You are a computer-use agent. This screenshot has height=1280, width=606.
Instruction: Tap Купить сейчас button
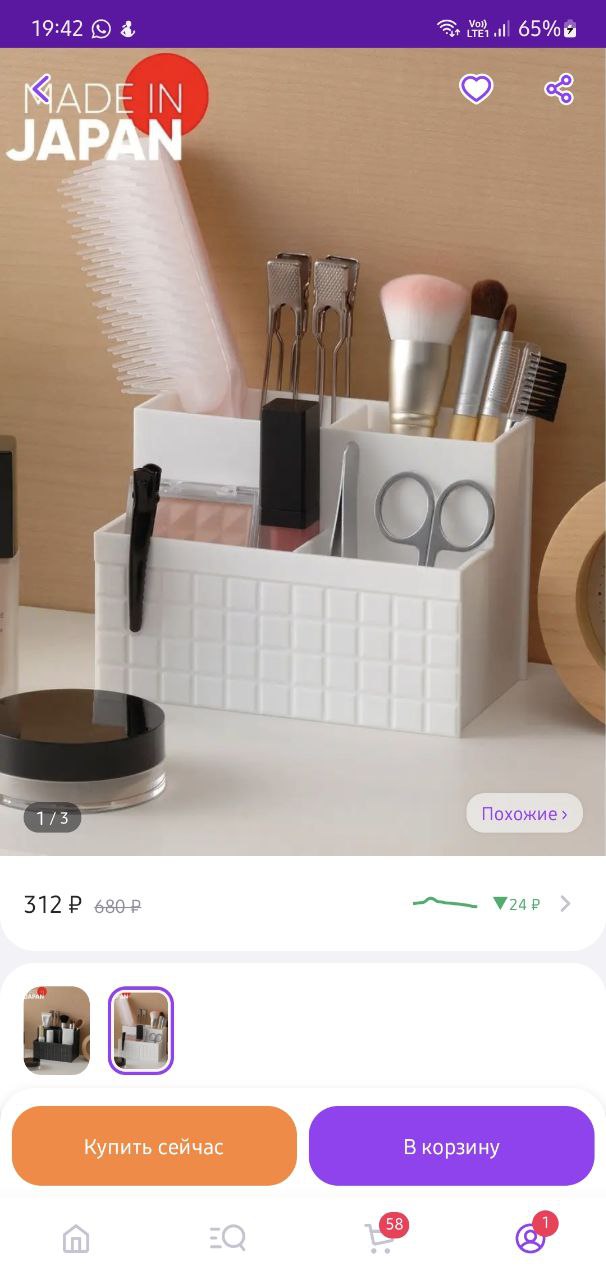click(154, 1146)
